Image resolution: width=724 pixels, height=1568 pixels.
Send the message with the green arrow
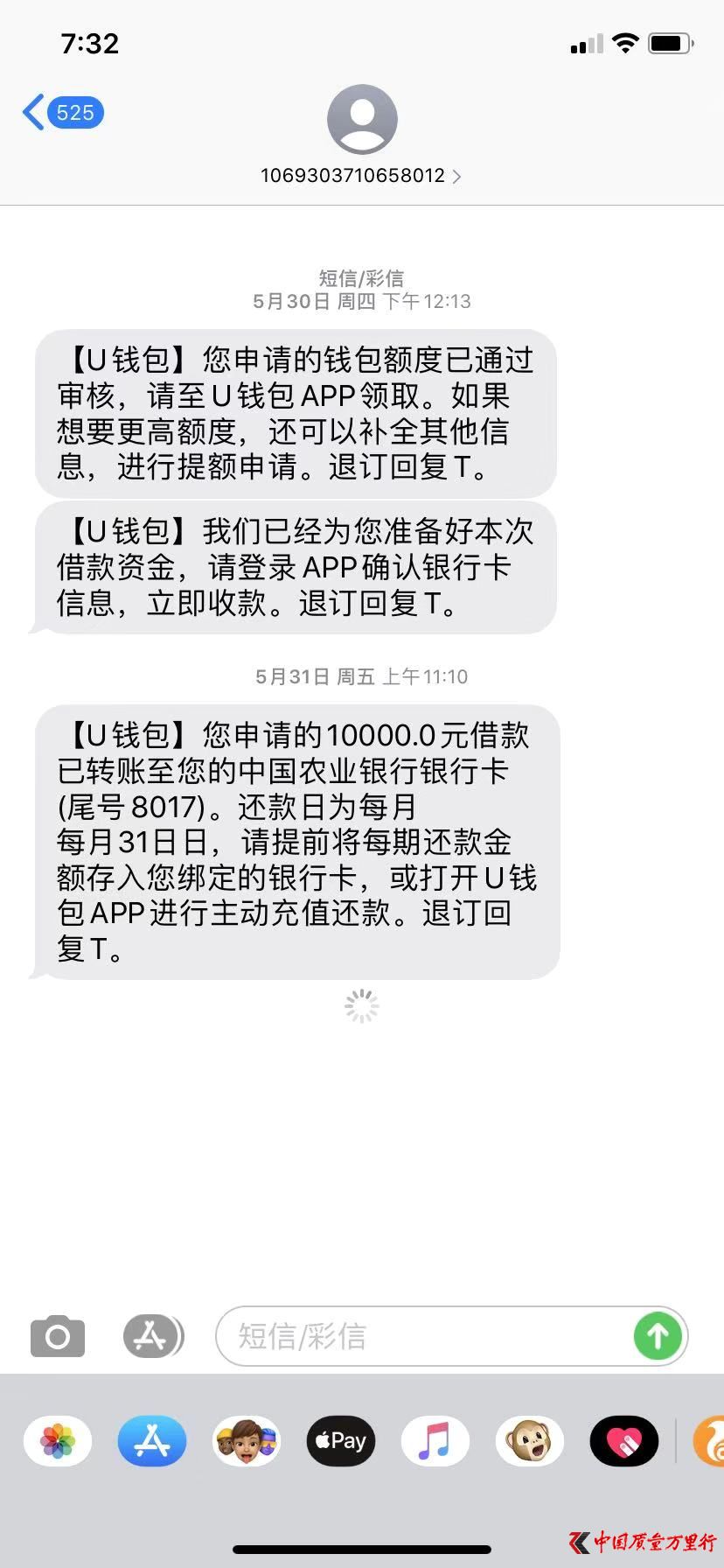(x=658, y=1336)
